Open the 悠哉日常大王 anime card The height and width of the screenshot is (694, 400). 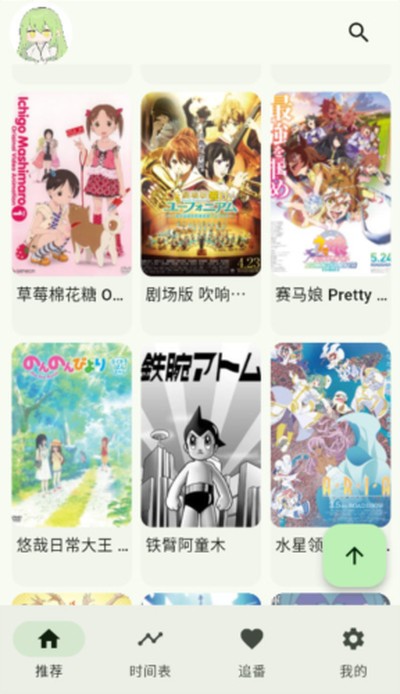click(x=72, y=464)
